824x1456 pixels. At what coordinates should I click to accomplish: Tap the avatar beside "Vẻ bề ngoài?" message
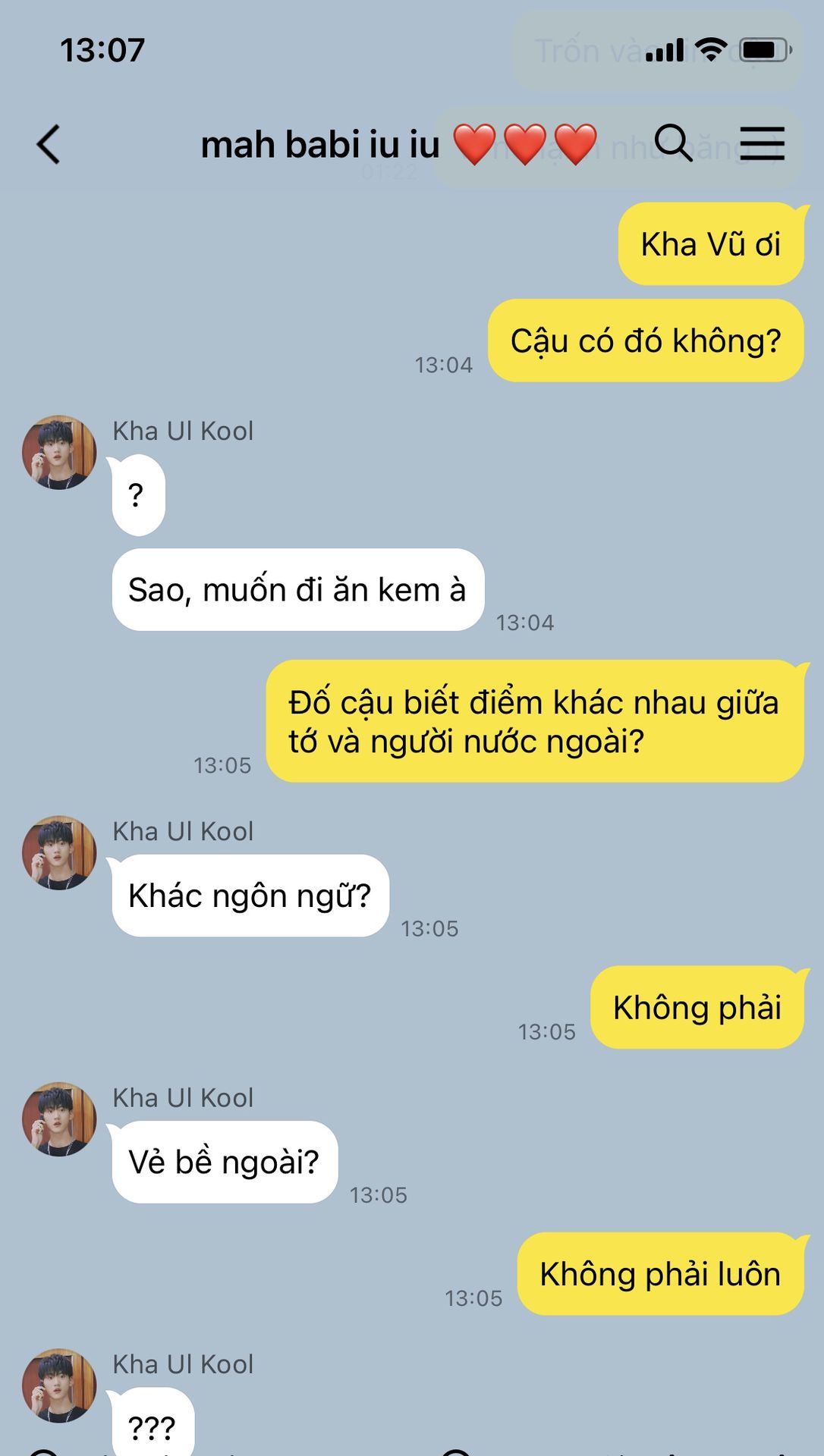59,1119
